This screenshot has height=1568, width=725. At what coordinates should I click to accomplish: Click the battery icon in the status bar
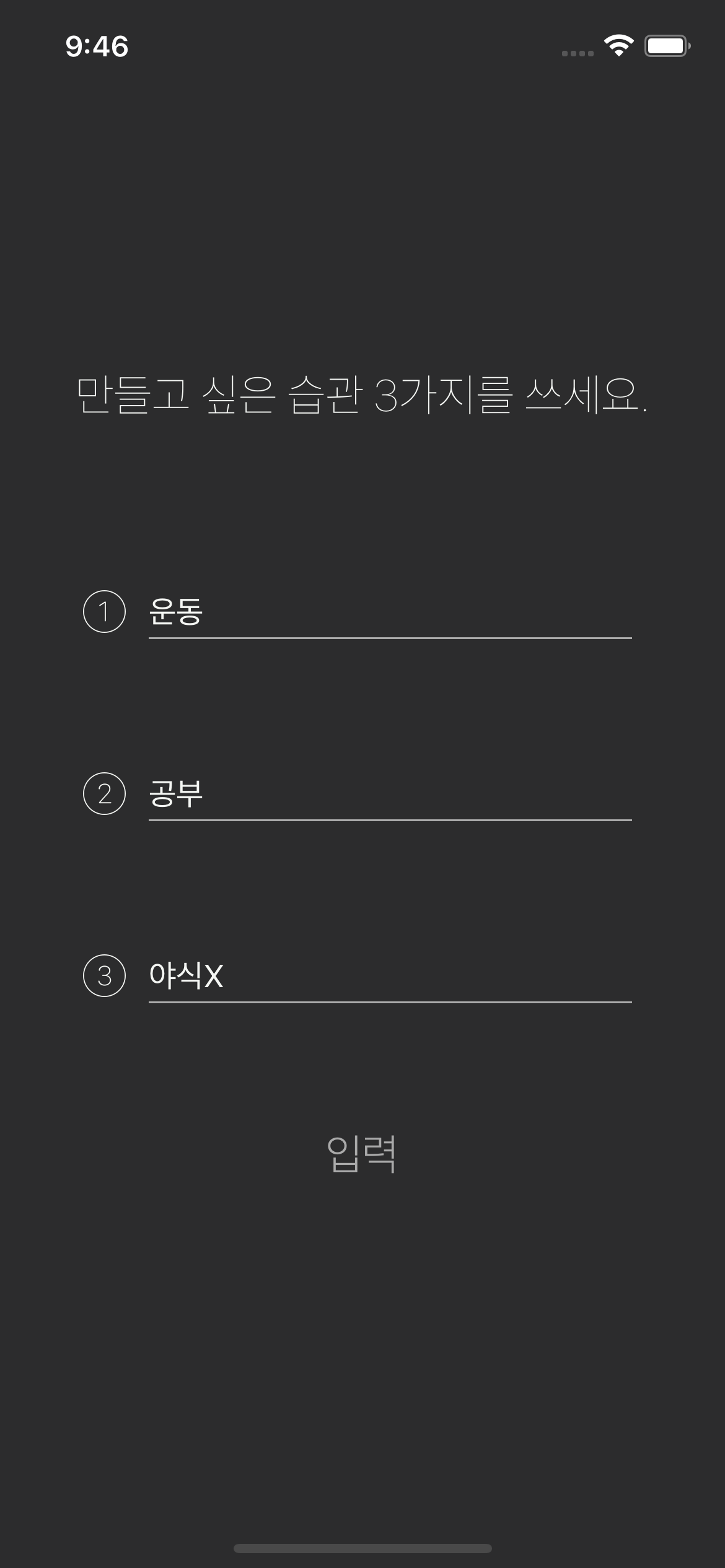click(668, 45)
